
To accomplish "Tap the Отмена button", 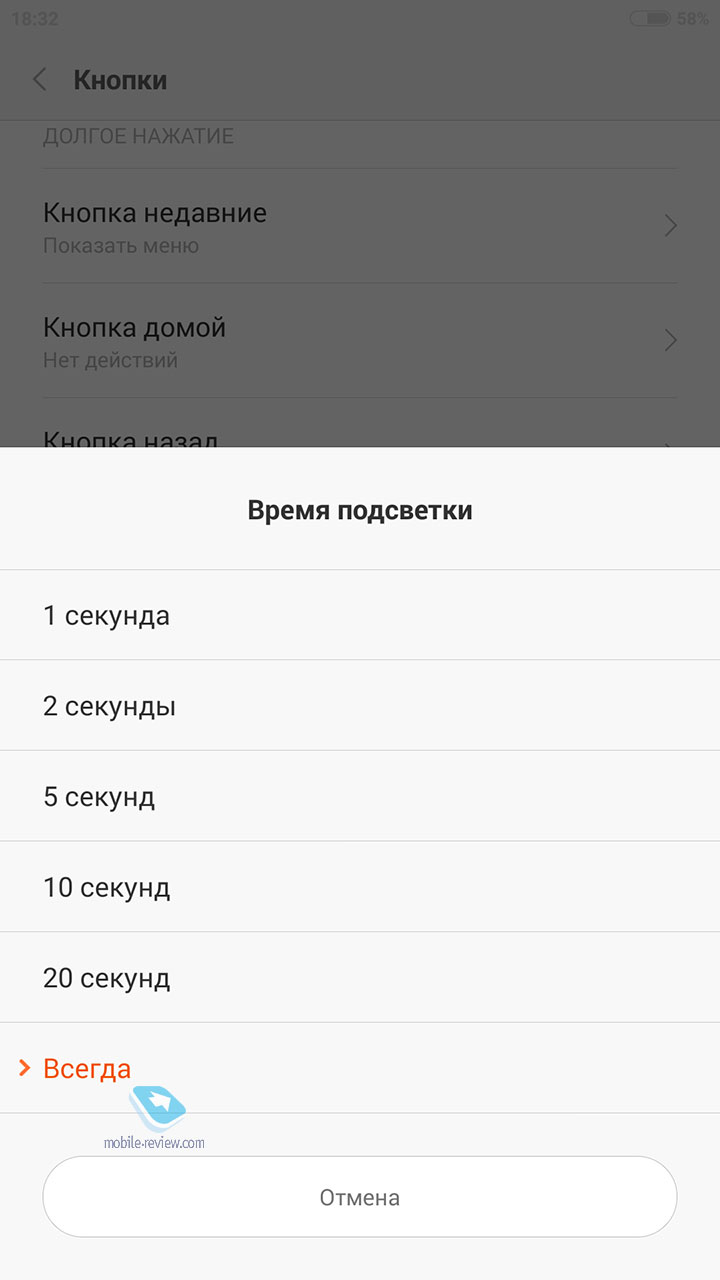I will (x=360, y=1197).
